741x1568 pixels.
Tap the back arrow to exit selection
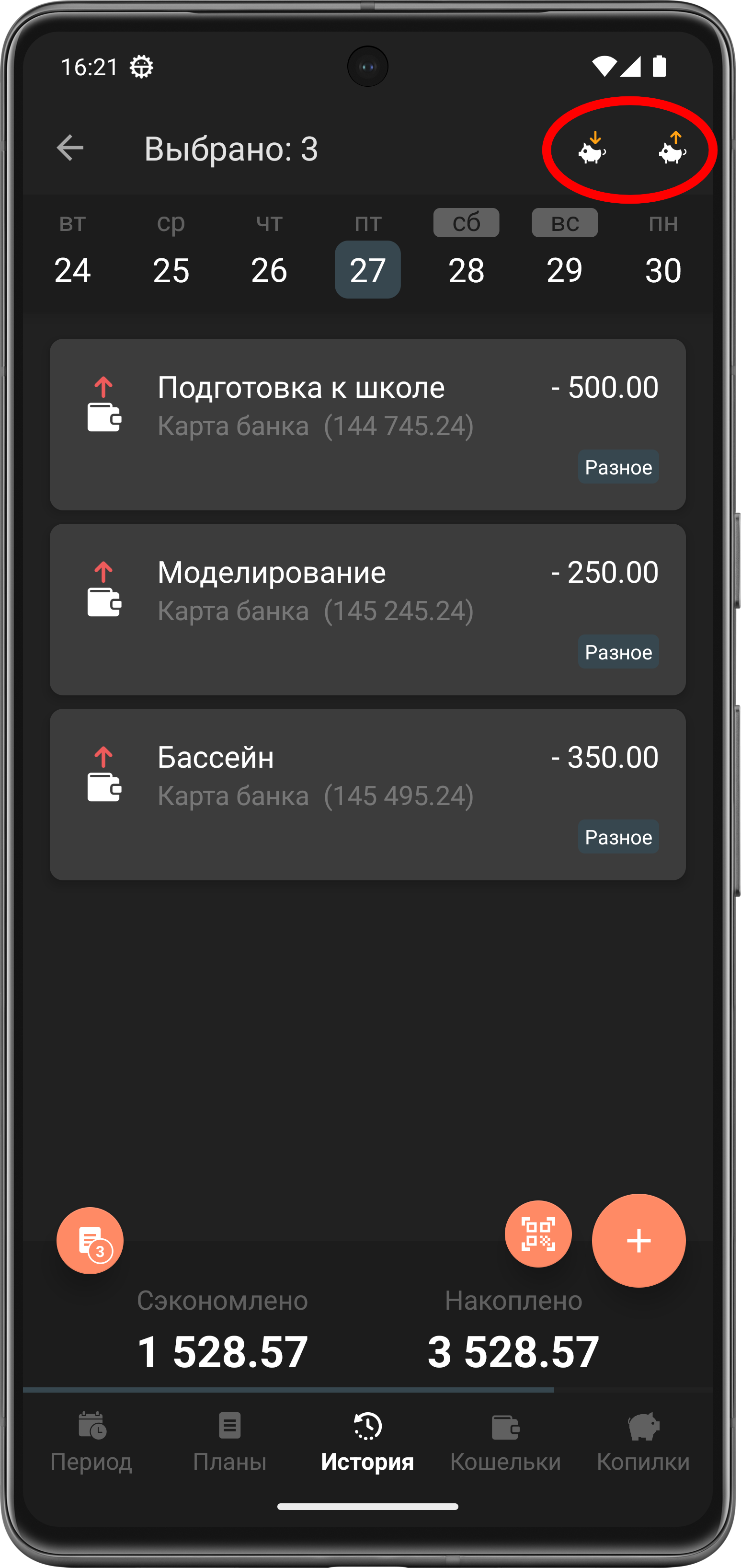coord(70,148)
